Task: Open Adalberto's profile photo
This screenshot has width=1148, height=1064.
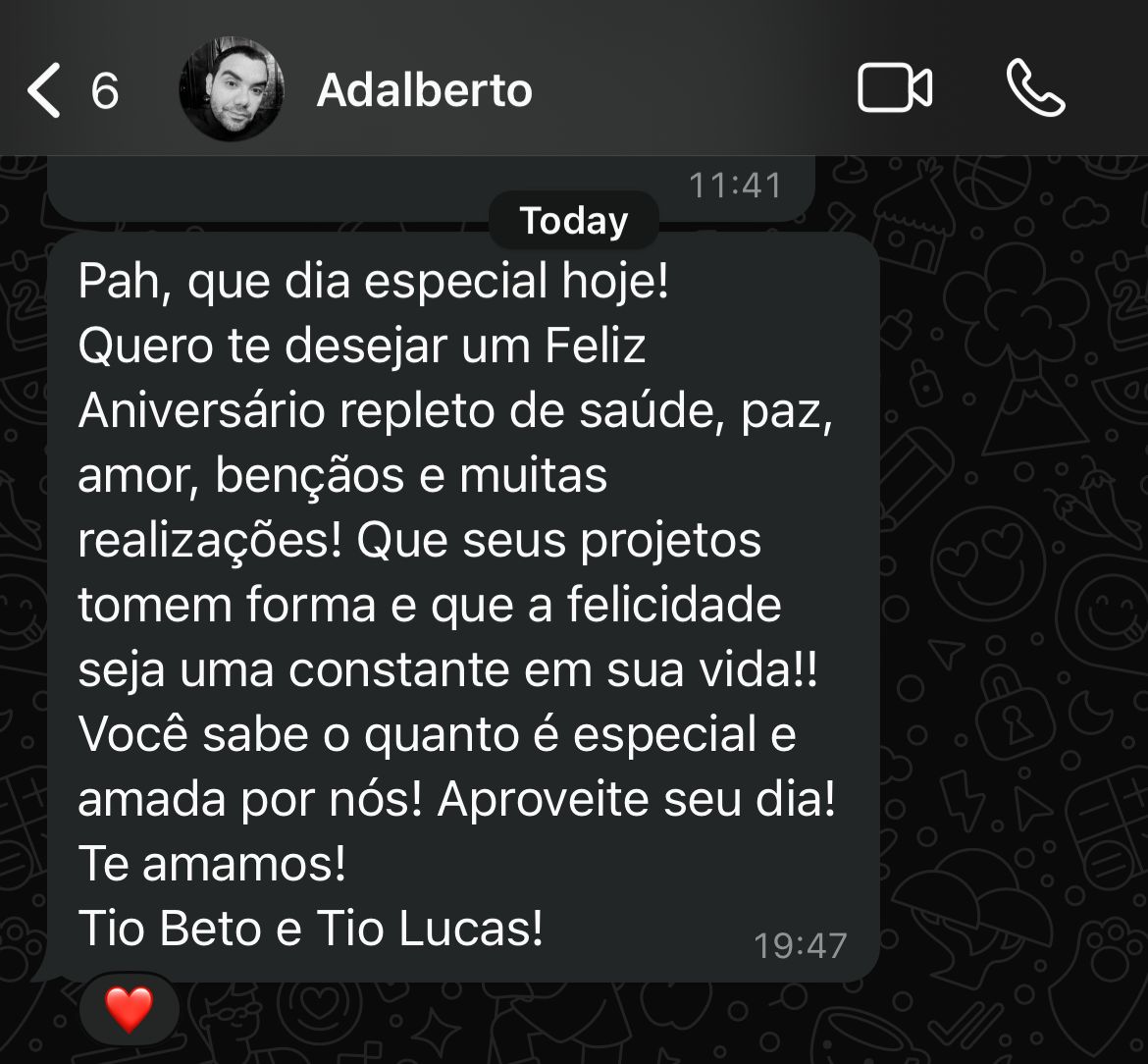Action: [x=232, y=90]
